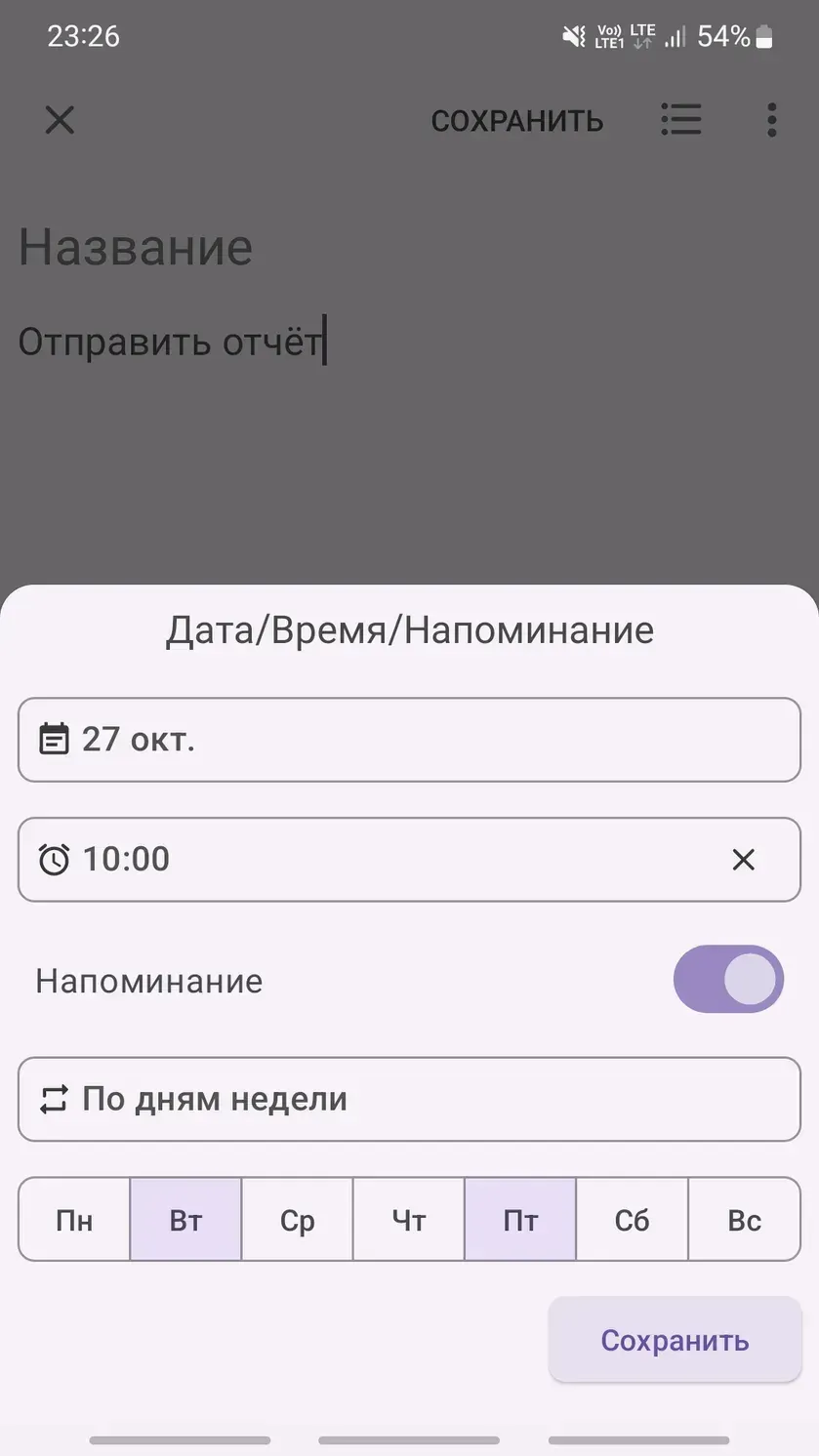The width and height of the screenshot is (819, 1456).
Task: Open the three-dot overflow menu
Action: (771, 119)
